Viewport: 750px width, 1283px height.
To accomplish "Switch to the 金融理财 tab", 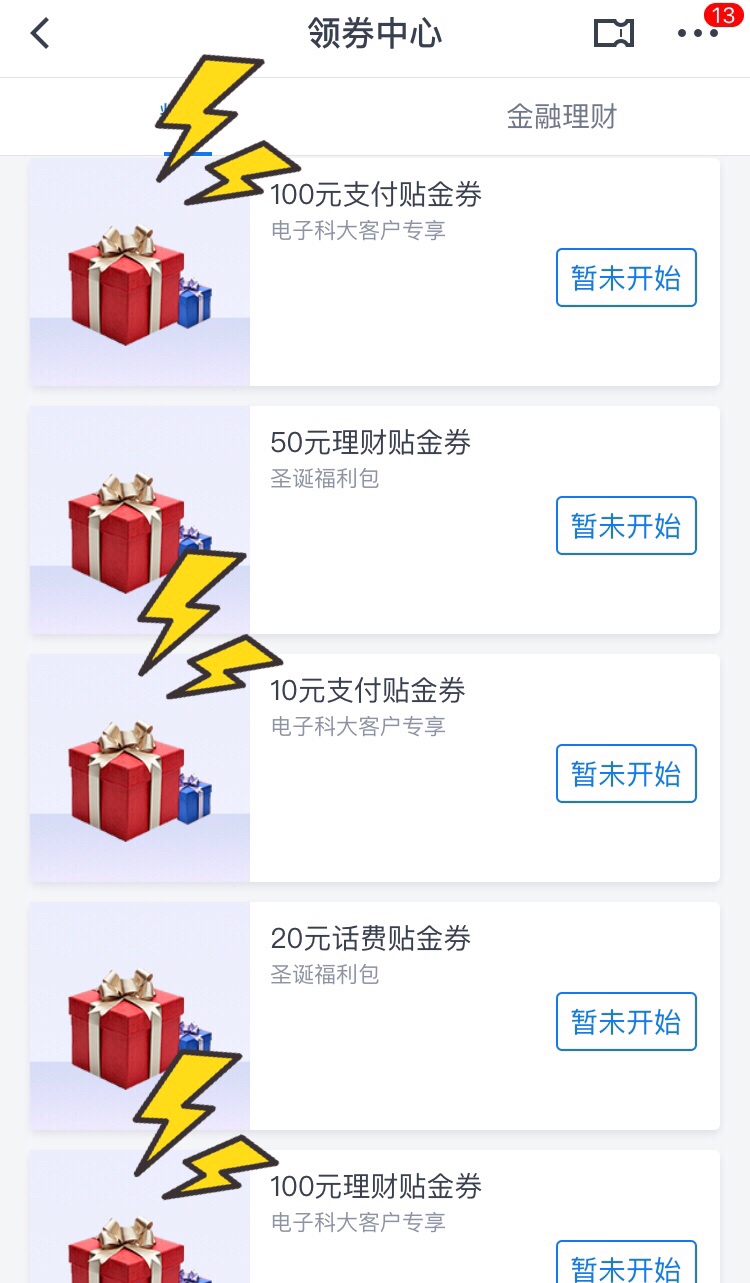I will (x=563, y=116).
